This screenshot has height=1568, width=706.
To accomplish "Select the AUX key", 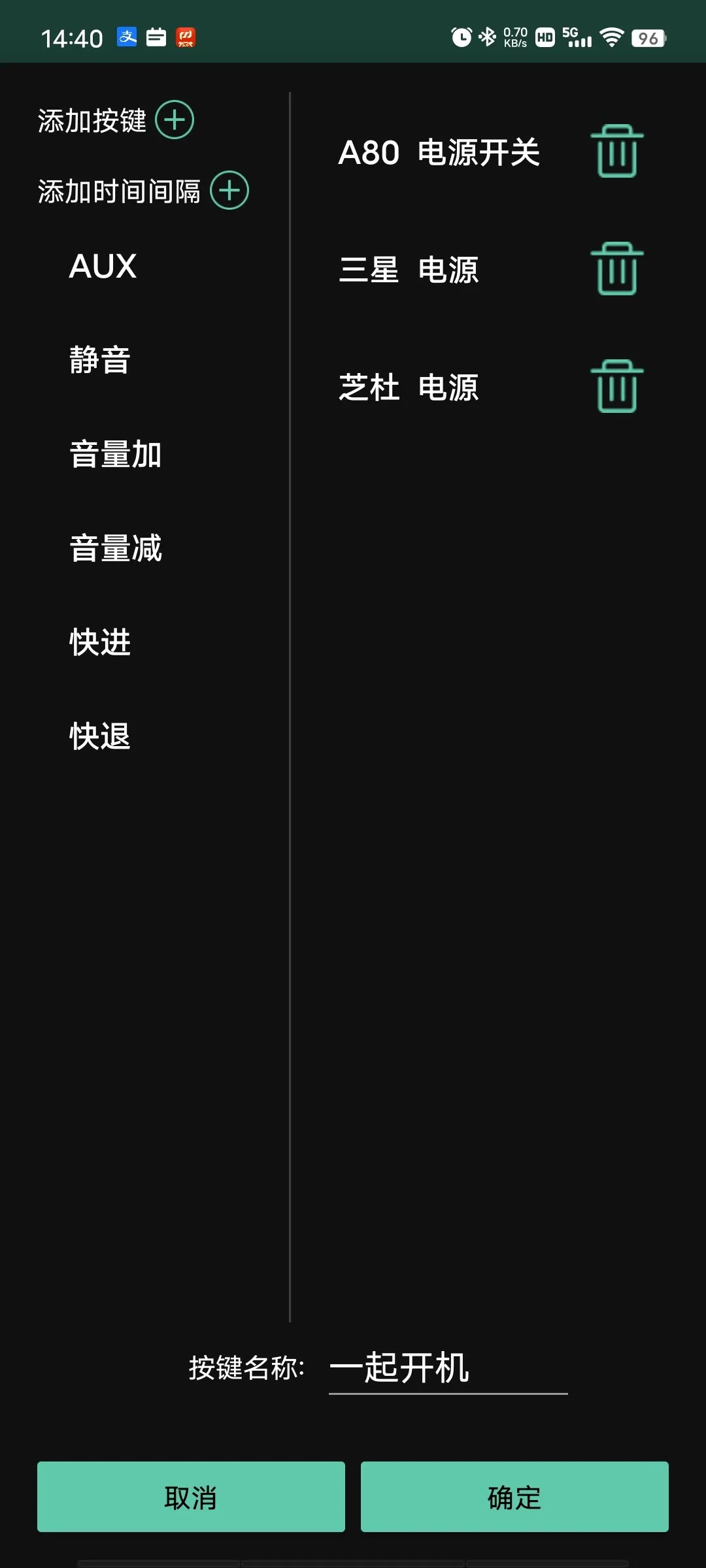I will click(103, 267).
